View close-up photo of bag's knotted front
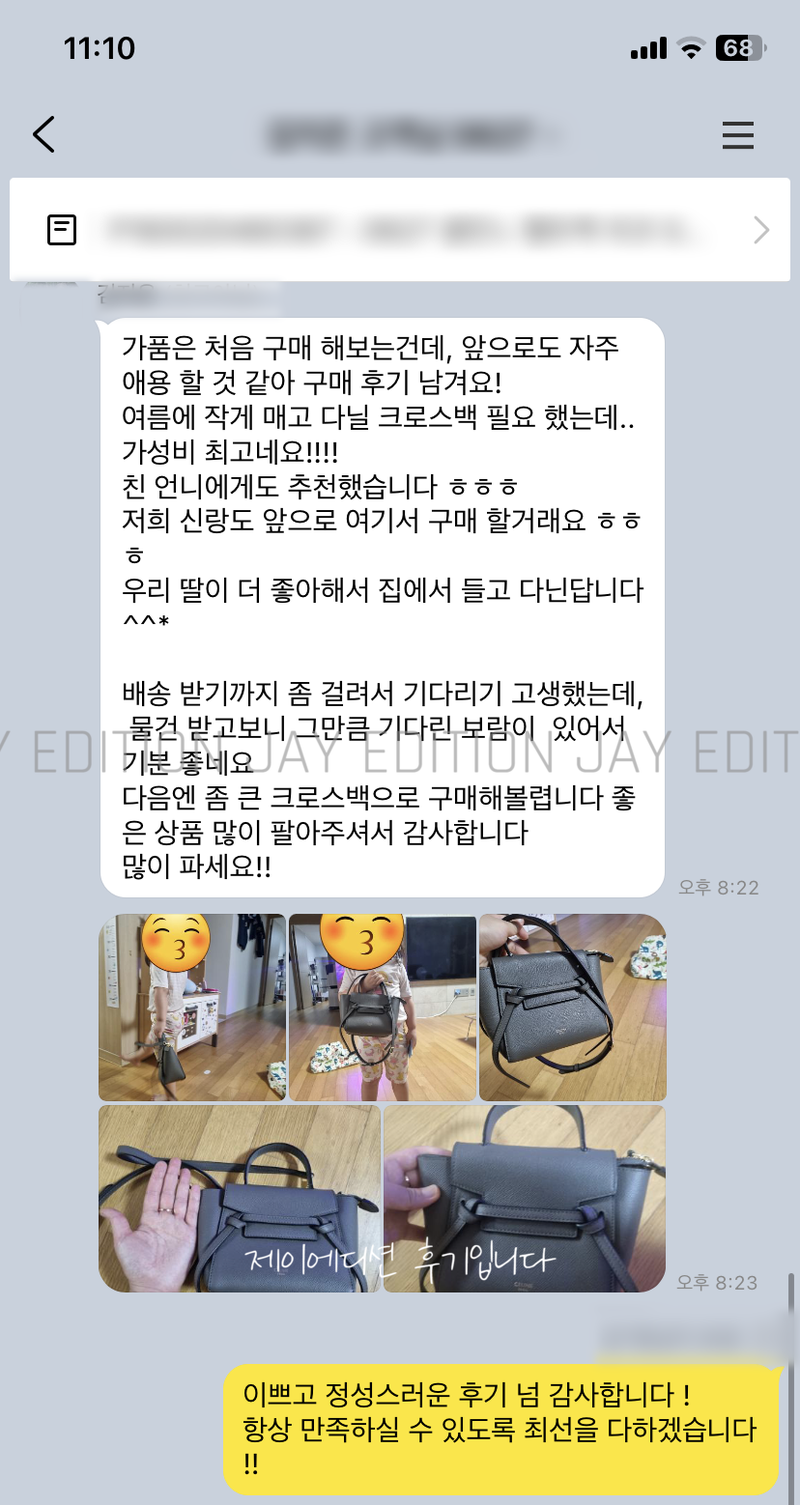Screen dimensions: 800x1505 click(525, 1197)
